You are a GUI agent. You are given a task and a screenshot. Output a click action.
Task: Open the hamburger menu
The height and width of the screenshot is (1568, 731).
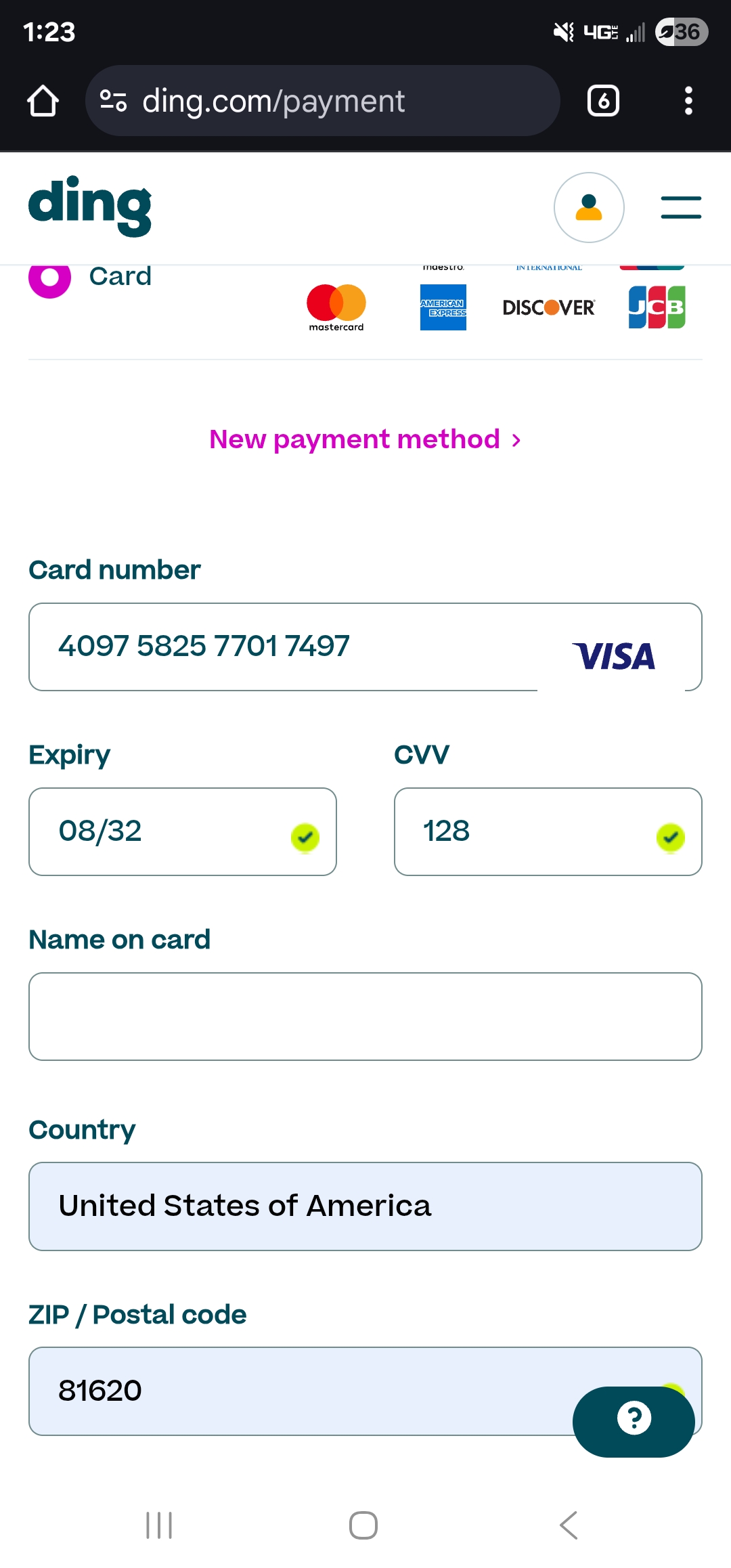point(680,207)
